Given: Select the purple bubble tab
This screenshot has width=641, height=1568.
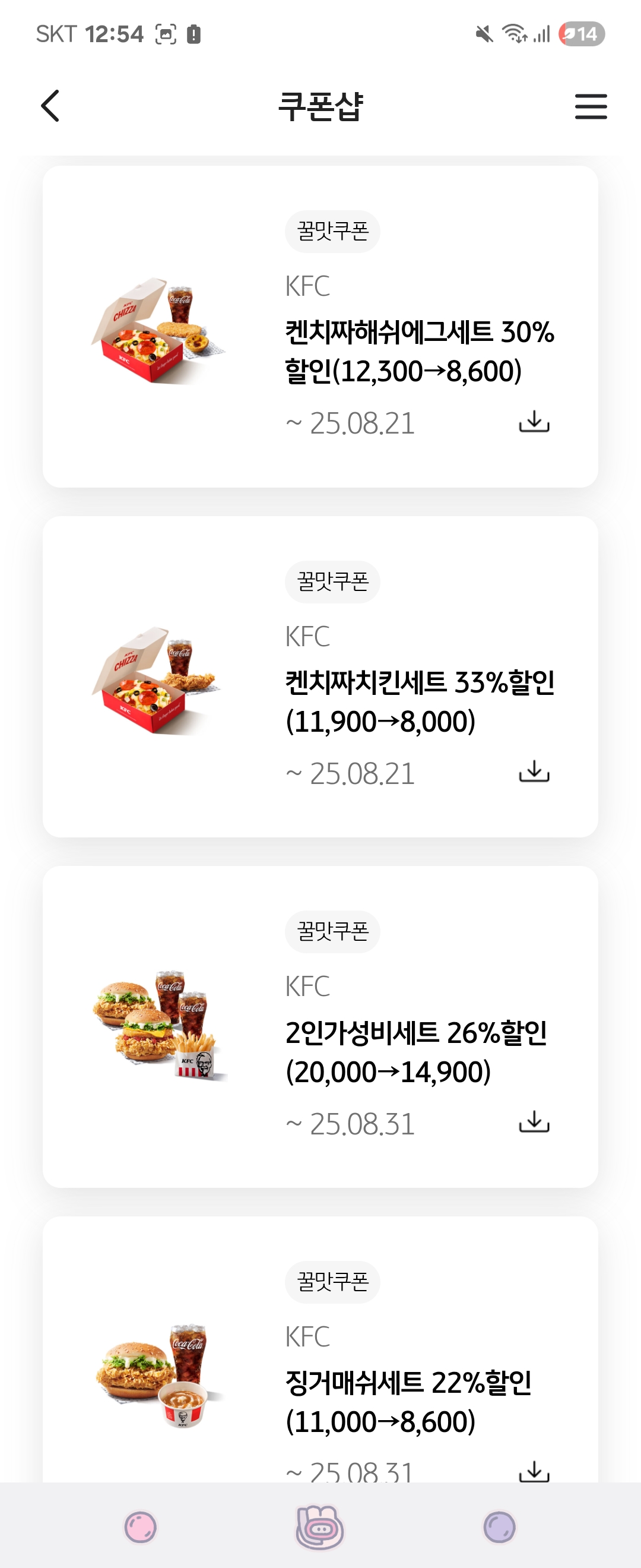Looking at the screenshot, I should tap(499, 1527).
